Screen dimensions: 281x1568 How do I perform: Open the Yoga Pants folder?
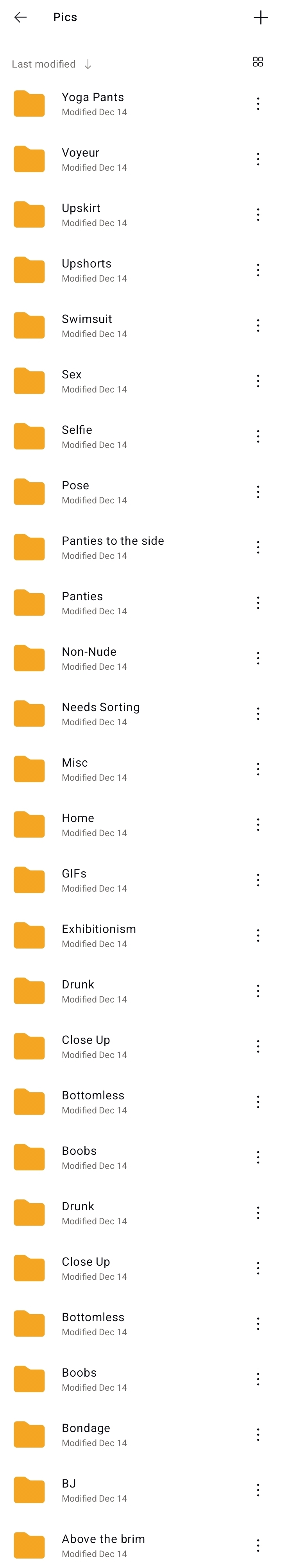[93, 103]
